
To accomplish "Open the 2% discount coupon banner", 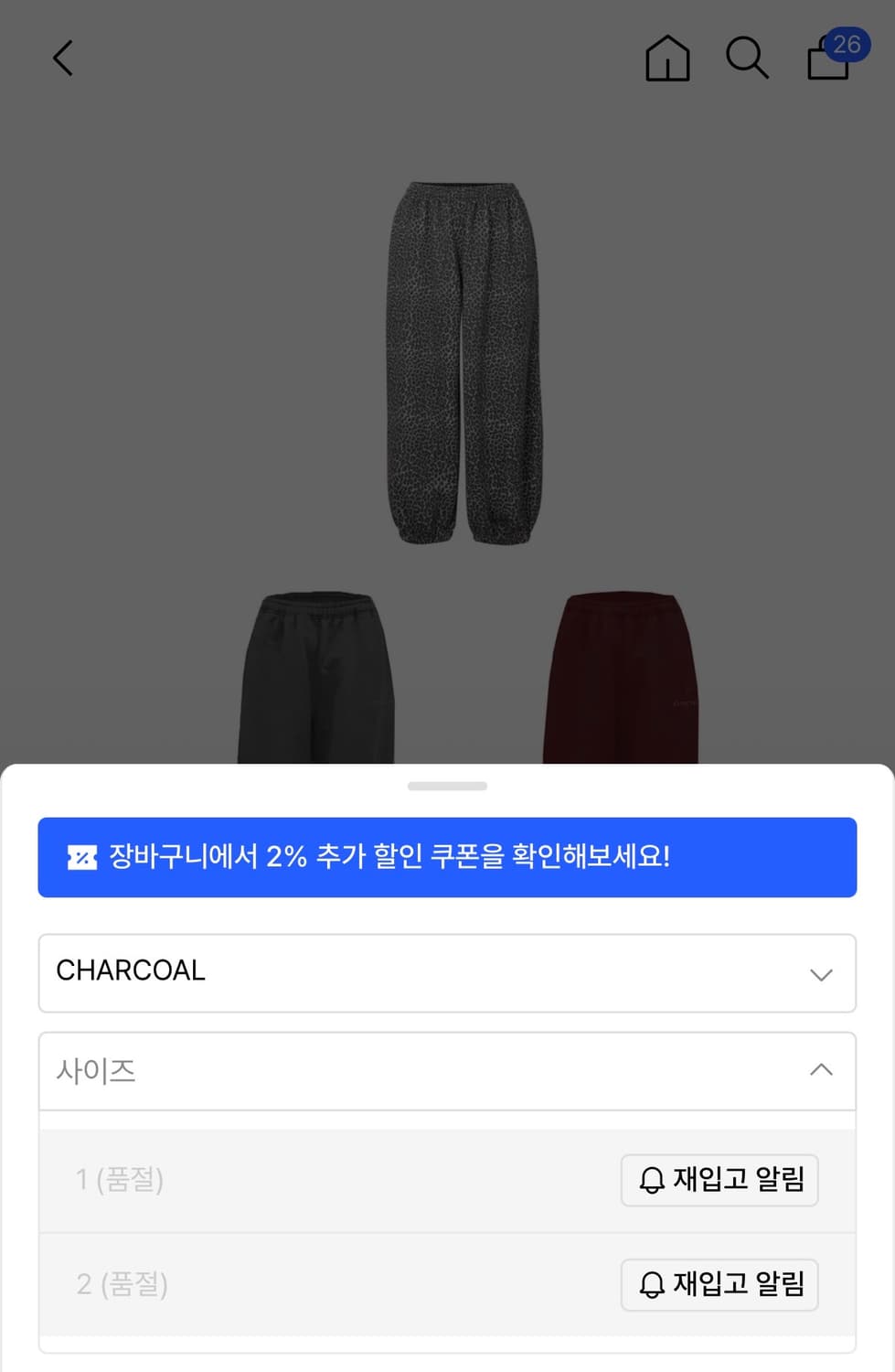I will tap(447, 857).
